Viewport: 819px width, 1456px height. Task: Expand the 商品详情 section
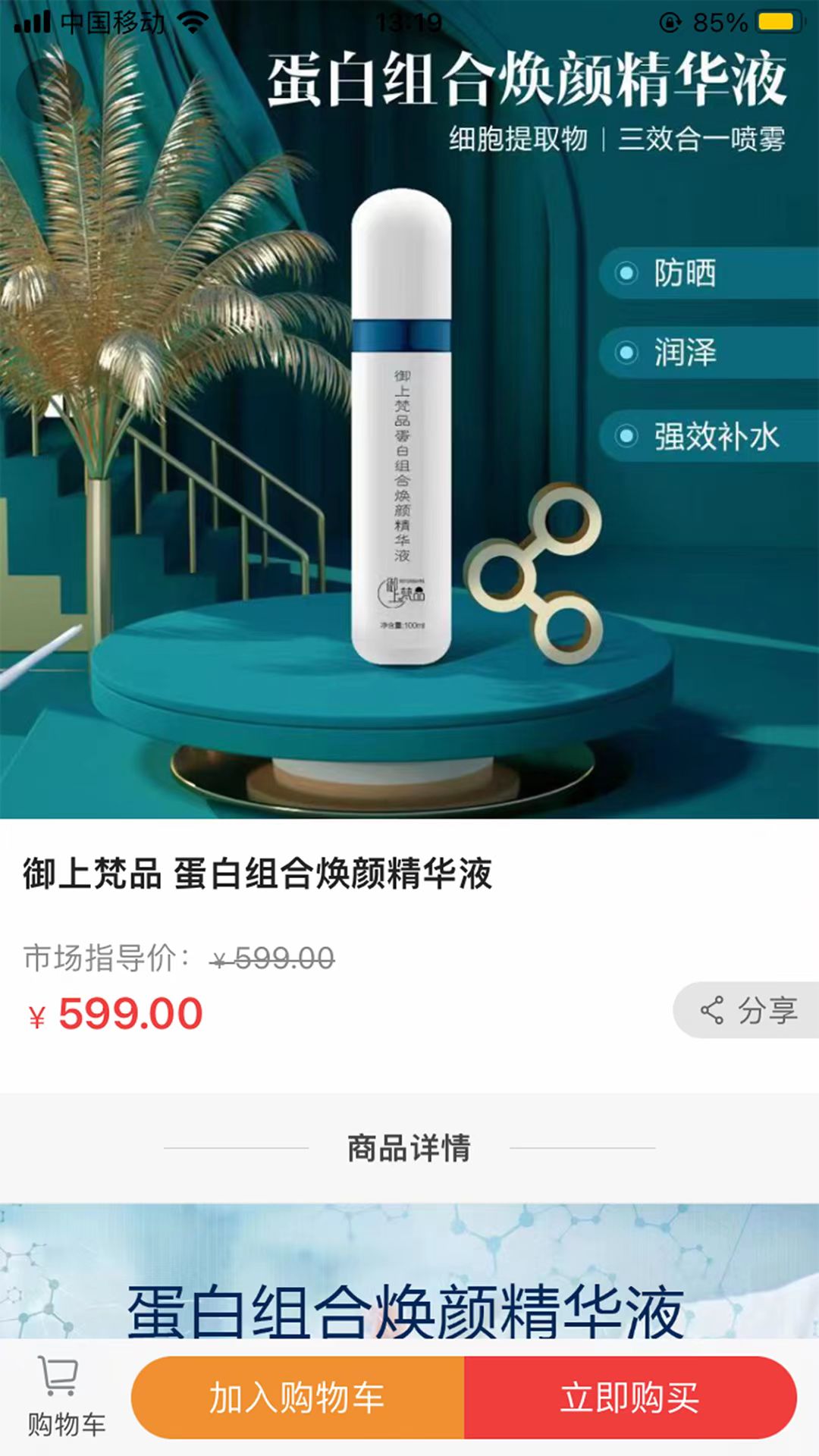pyautogui.click(x=409, y=1147)
